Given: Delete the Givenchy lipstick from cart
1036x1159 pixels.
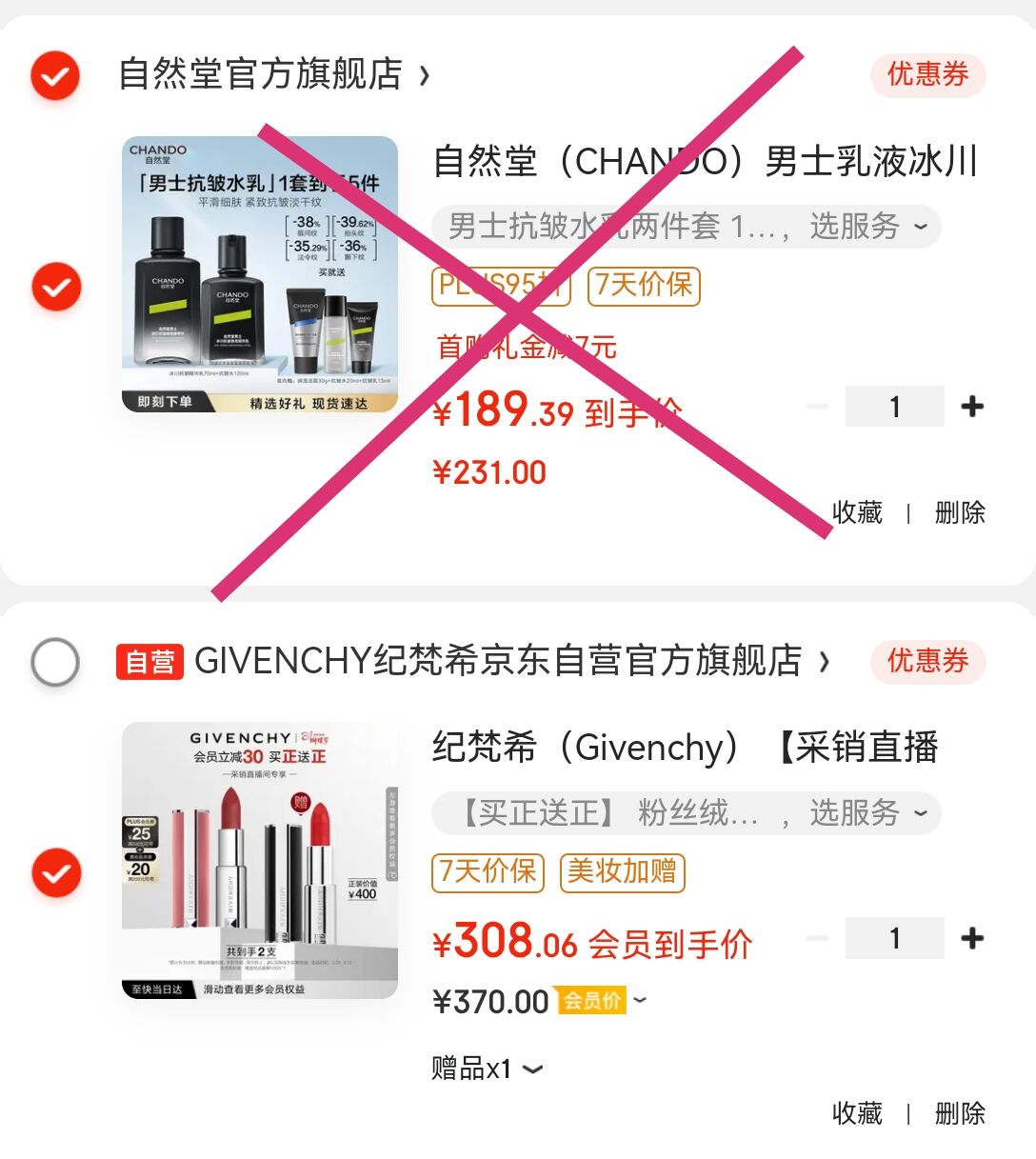Looking at the screenshot, I should (x=959, y=1112).
